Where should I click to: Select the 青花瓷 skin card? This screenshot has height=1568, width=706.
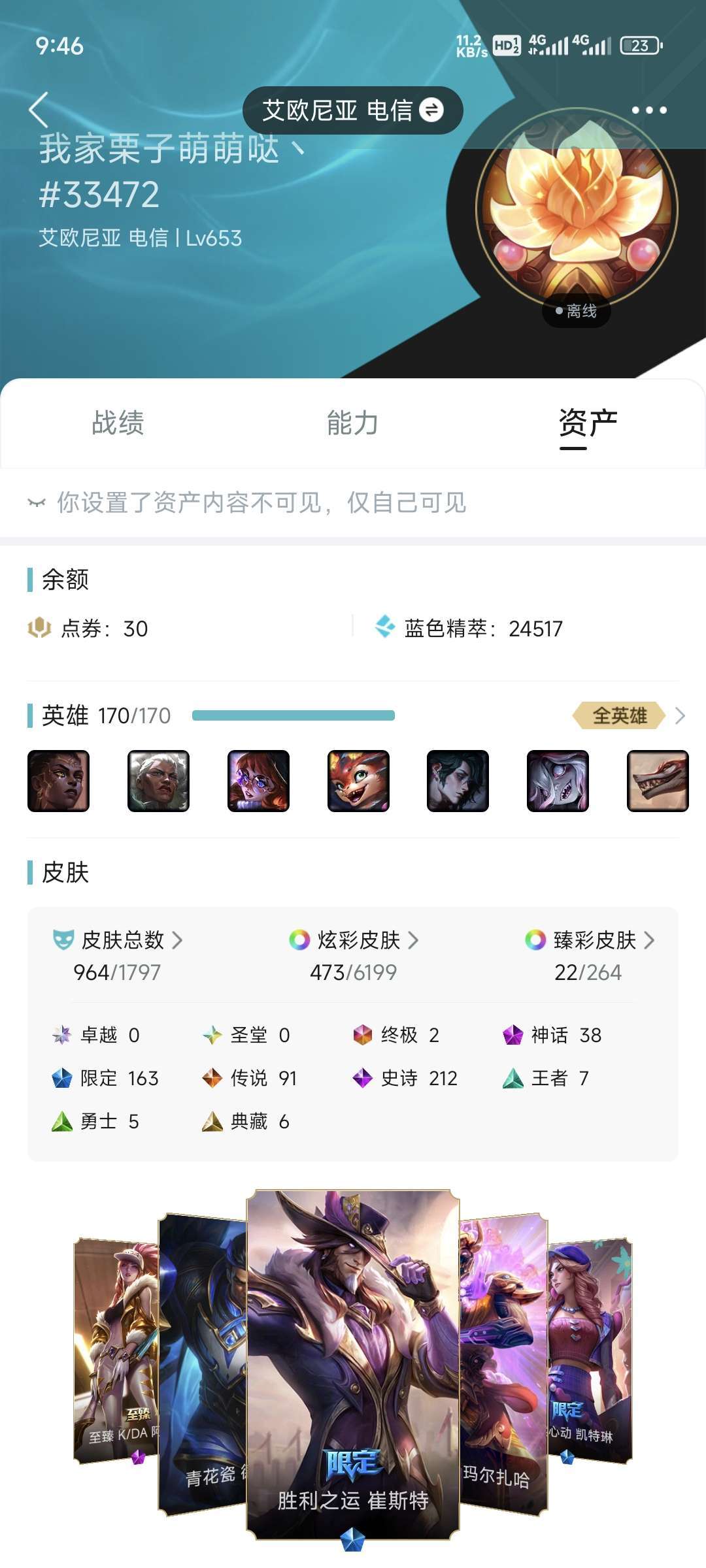pyautogui.click(x=202, y=1364)
